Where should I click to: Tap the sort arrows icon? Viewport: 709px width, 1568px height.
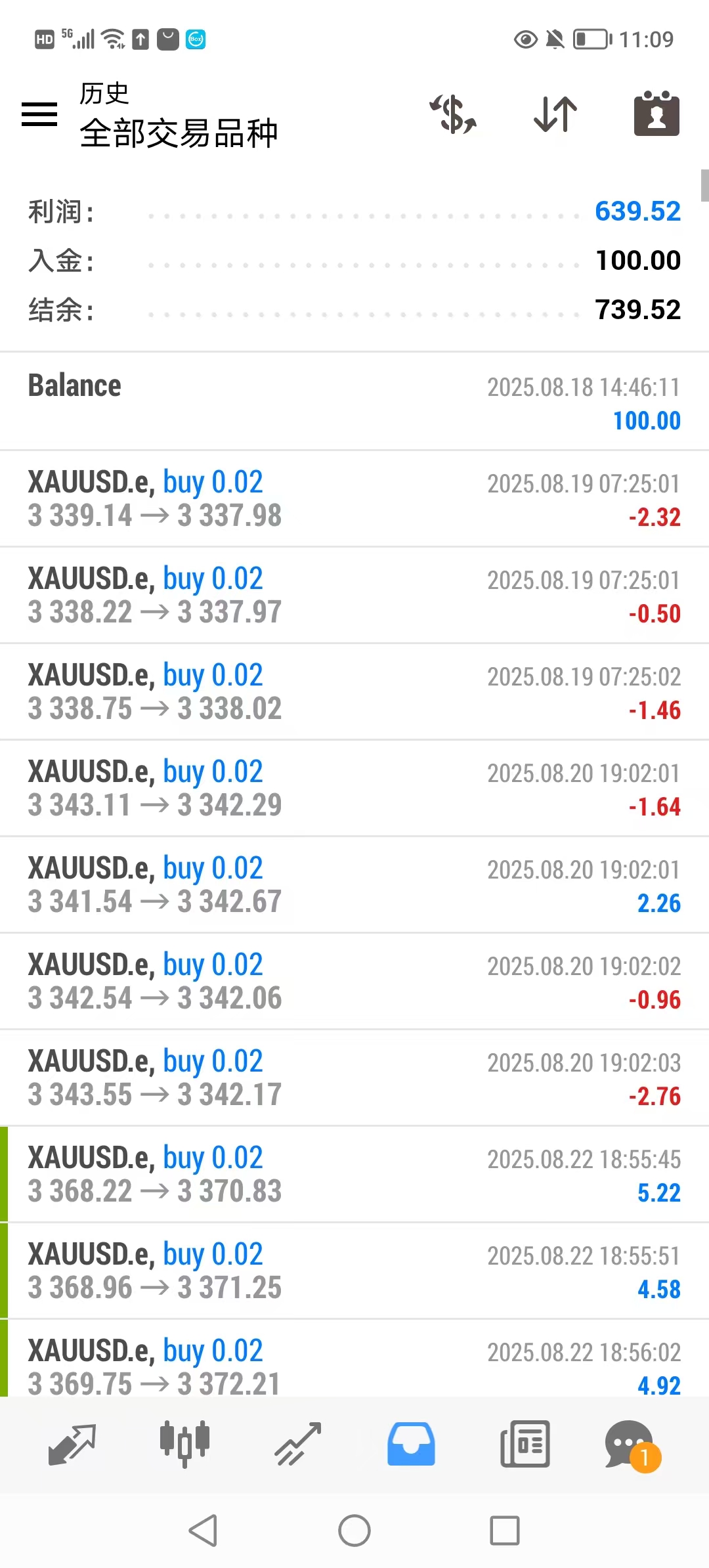coord(555,114)
